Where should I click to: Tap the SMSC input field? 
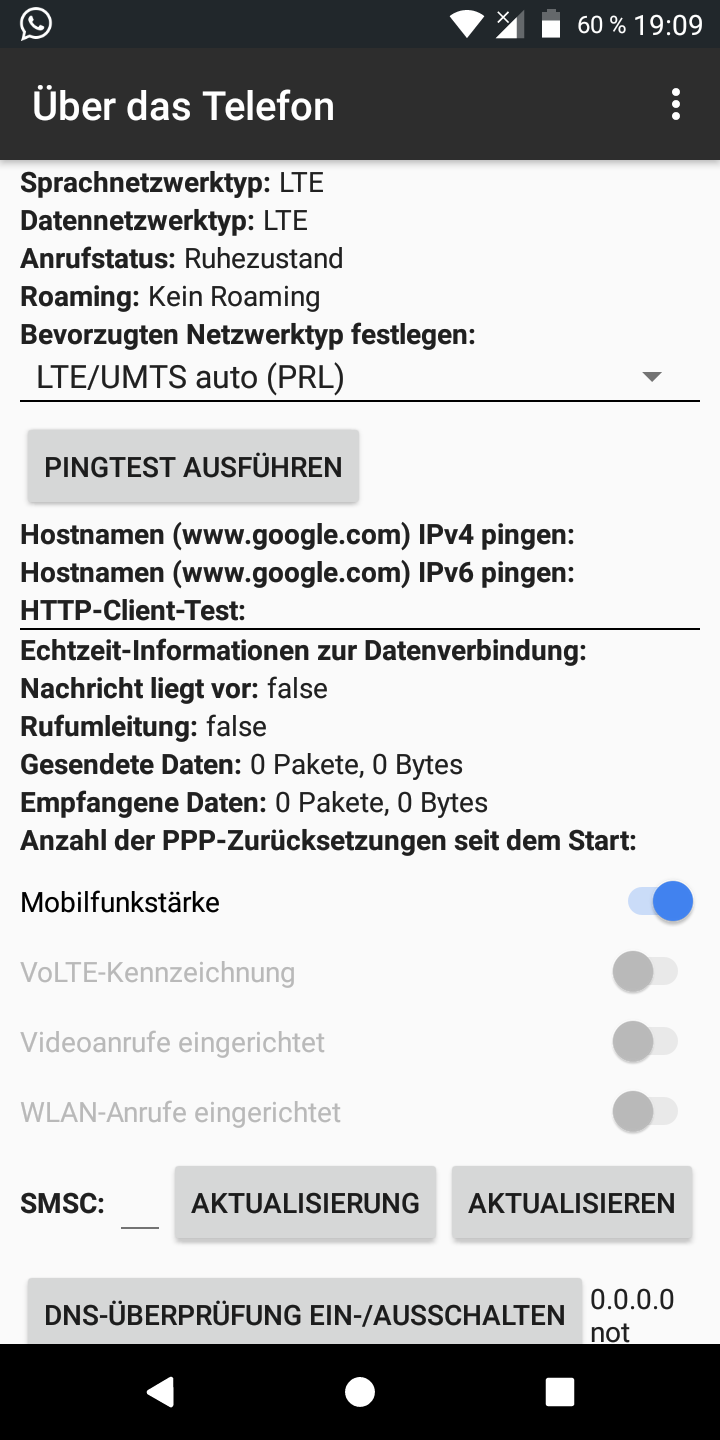click(x=140, y=1205)
